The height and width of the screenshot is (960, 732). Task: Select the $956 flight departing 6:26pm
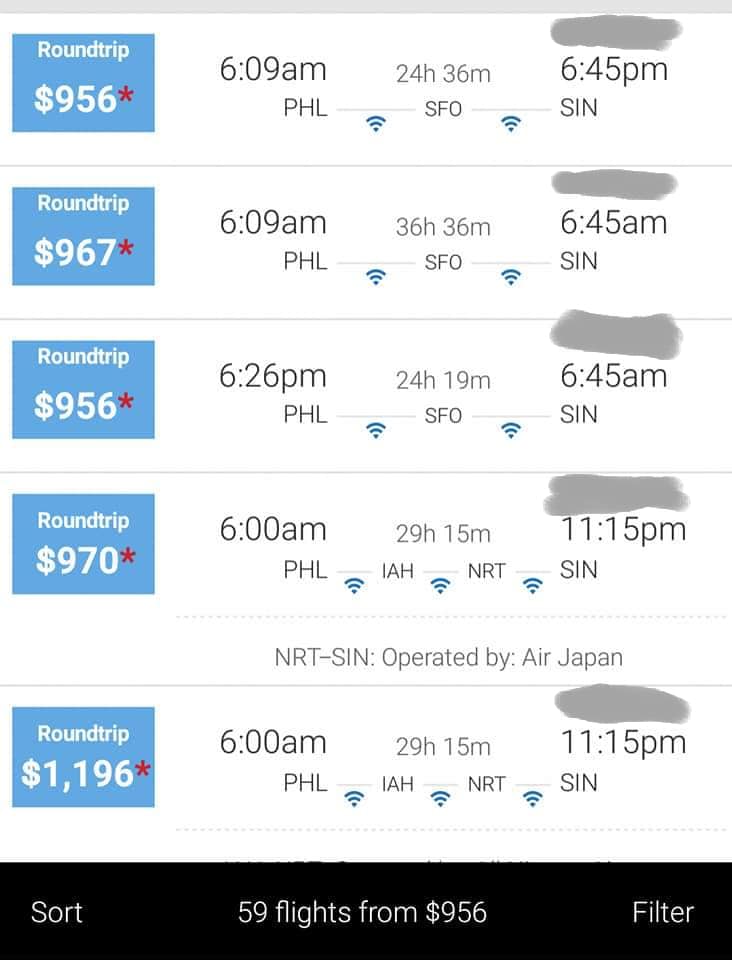point(83,389)
